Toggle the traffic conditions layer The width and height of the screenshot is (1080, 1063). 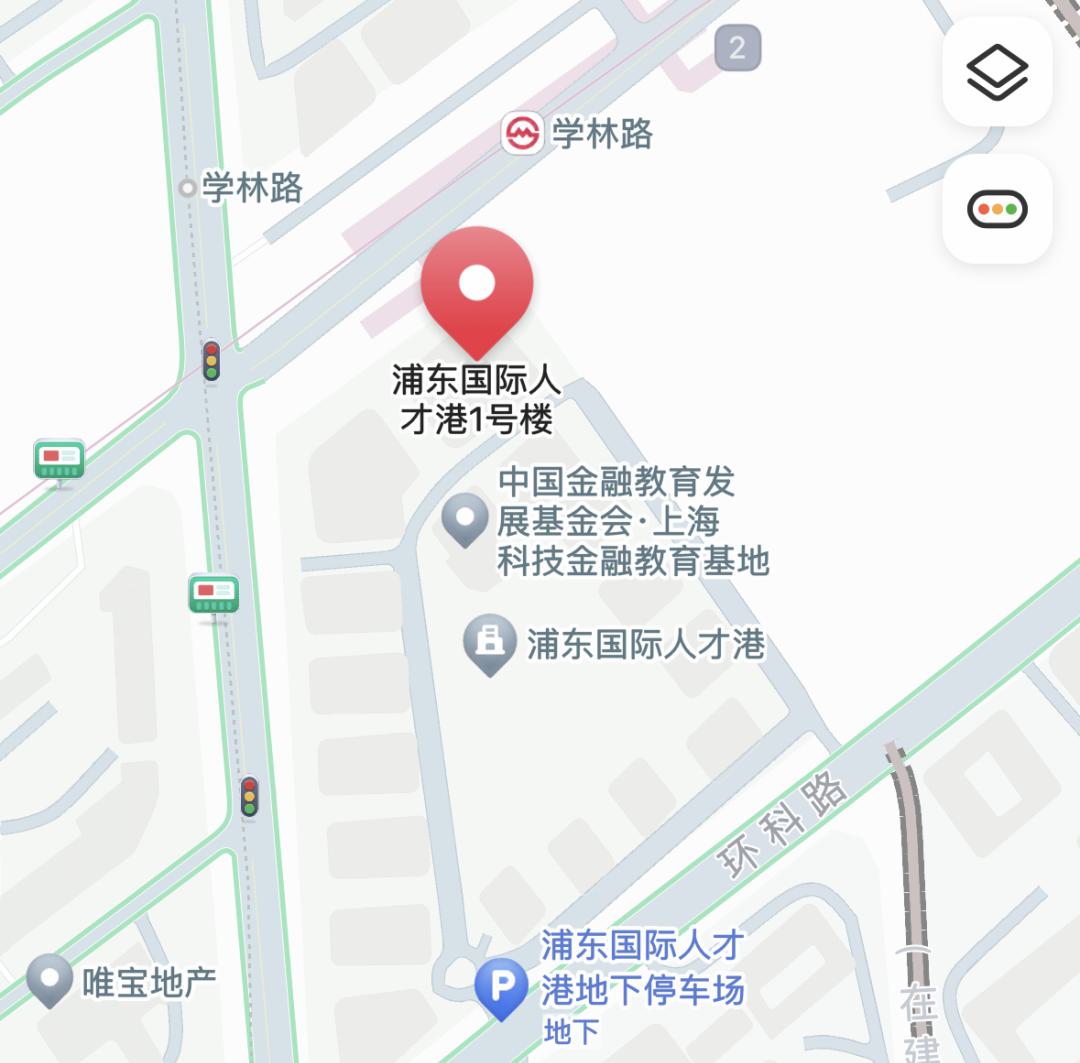coord(997,210)
